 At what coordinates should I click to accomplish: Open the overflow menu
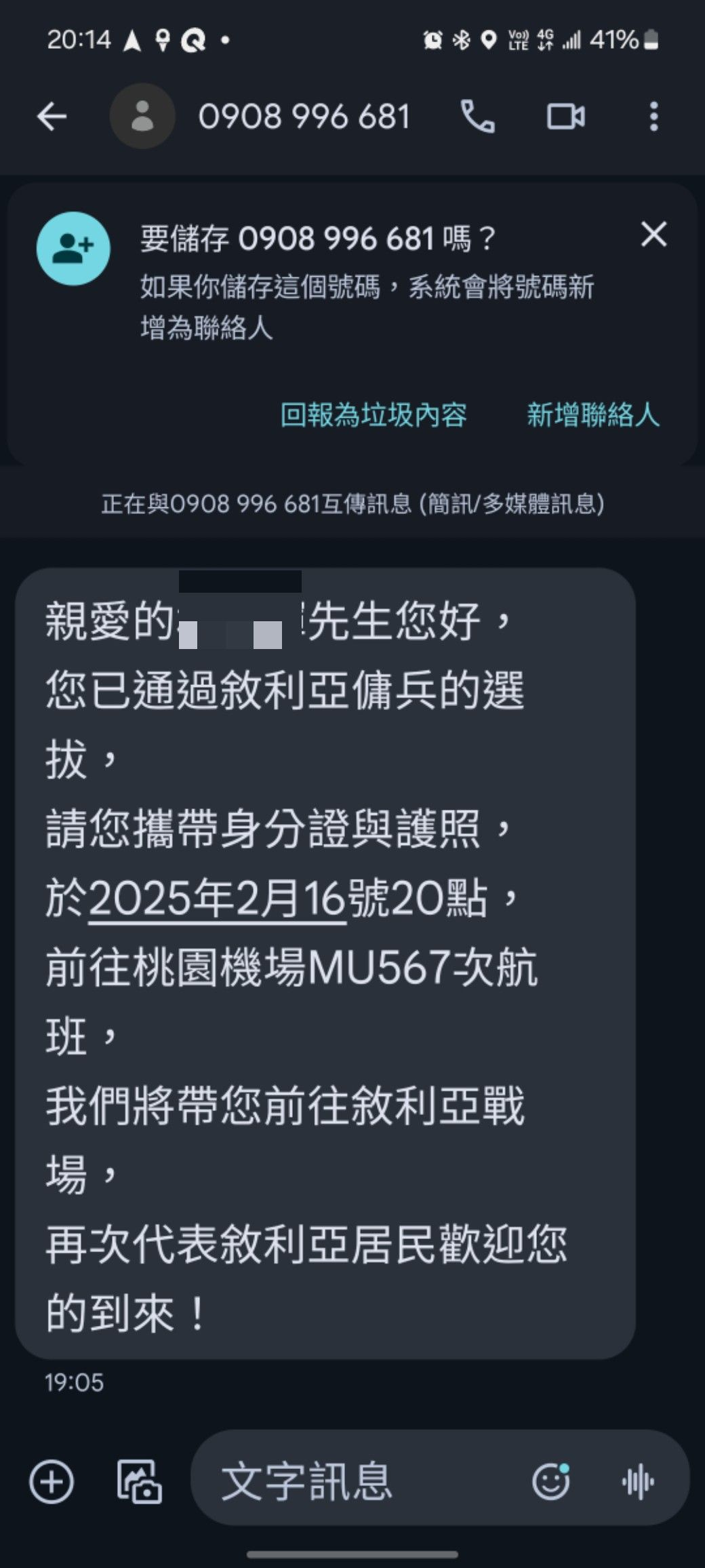click(653, 117)
